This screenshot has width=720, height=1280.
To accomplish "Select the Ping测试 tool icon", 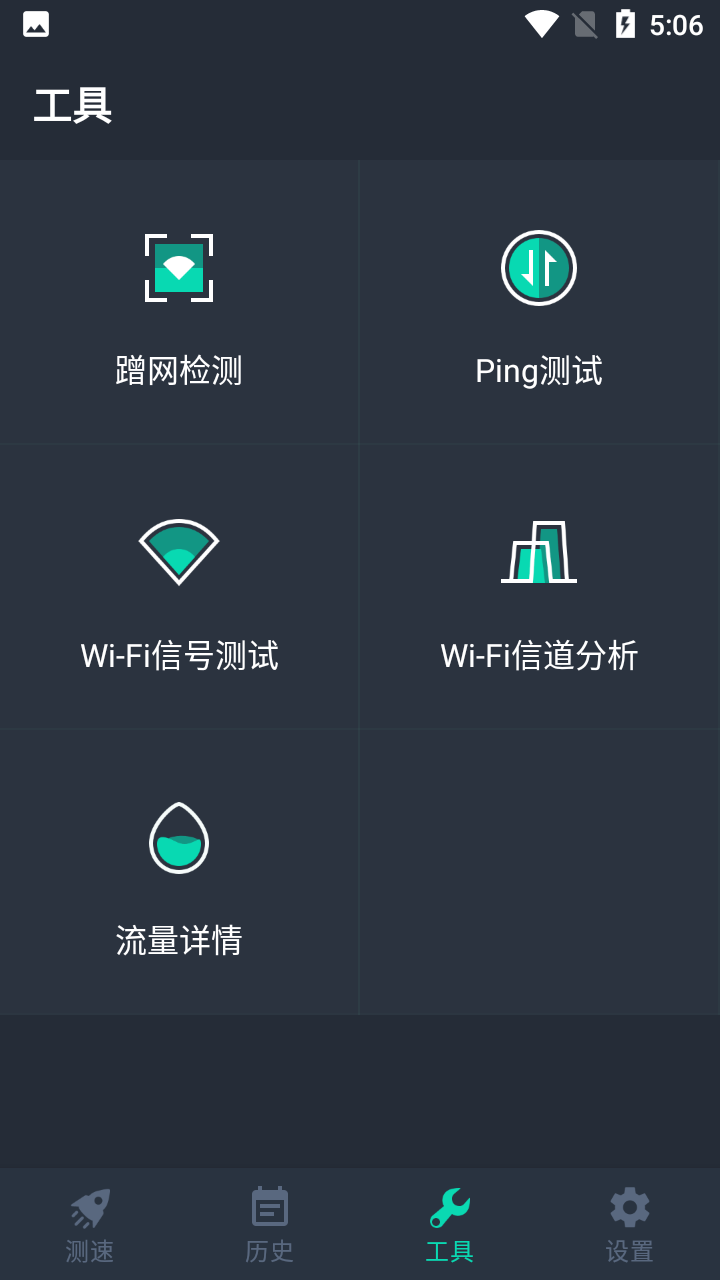I will [x=538, y=267].
